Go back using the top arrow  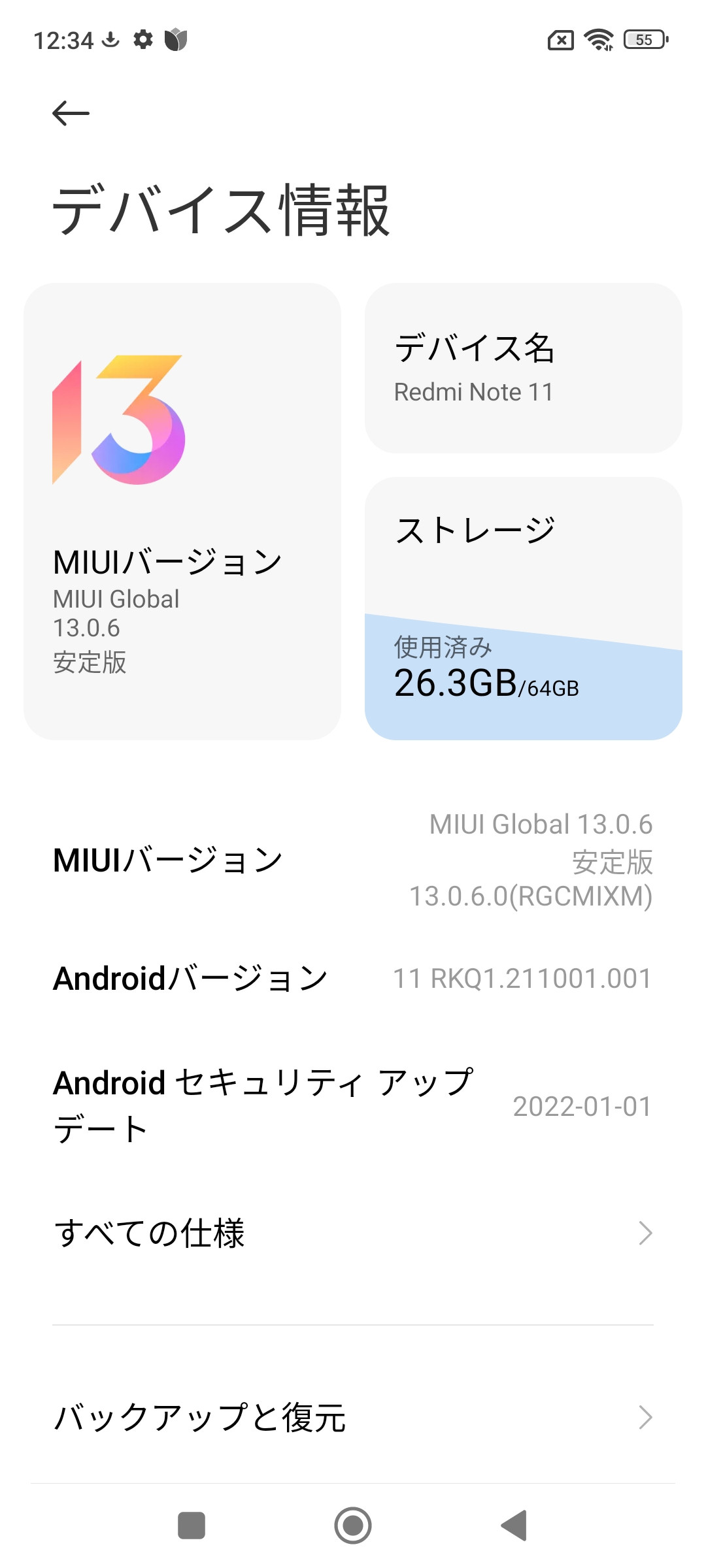tap(71, 114)
